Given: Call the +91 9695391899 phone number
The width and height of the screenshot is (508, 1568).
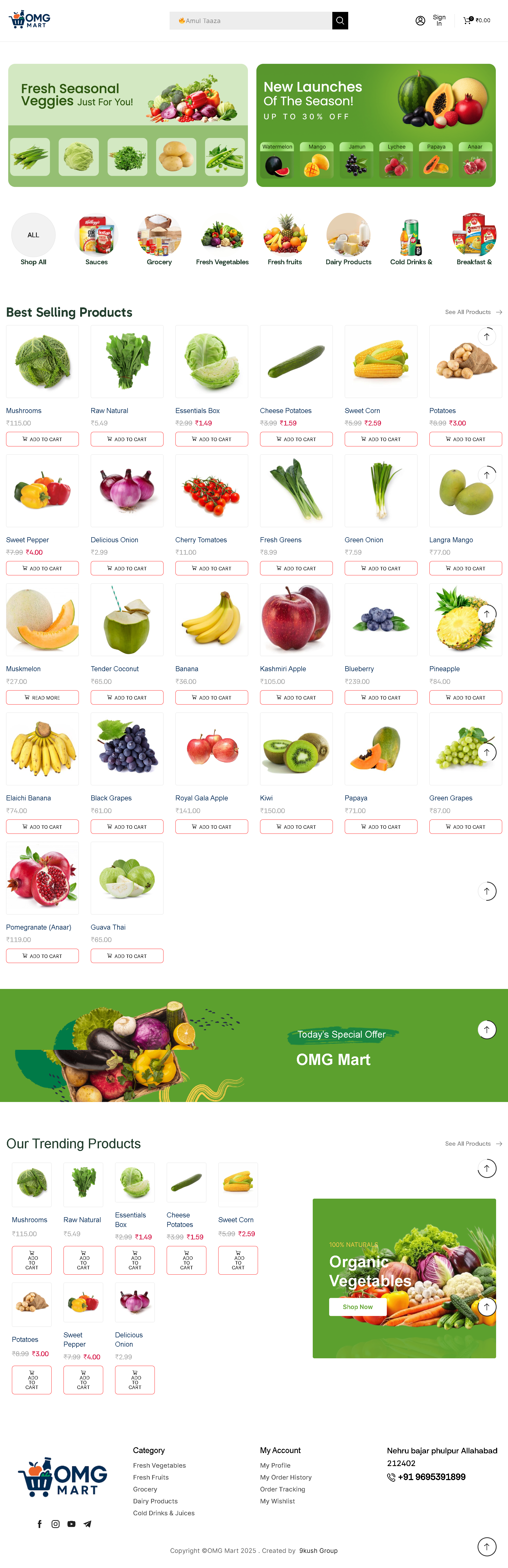Looking at the screenshot, I should [x=431, y=1477].
